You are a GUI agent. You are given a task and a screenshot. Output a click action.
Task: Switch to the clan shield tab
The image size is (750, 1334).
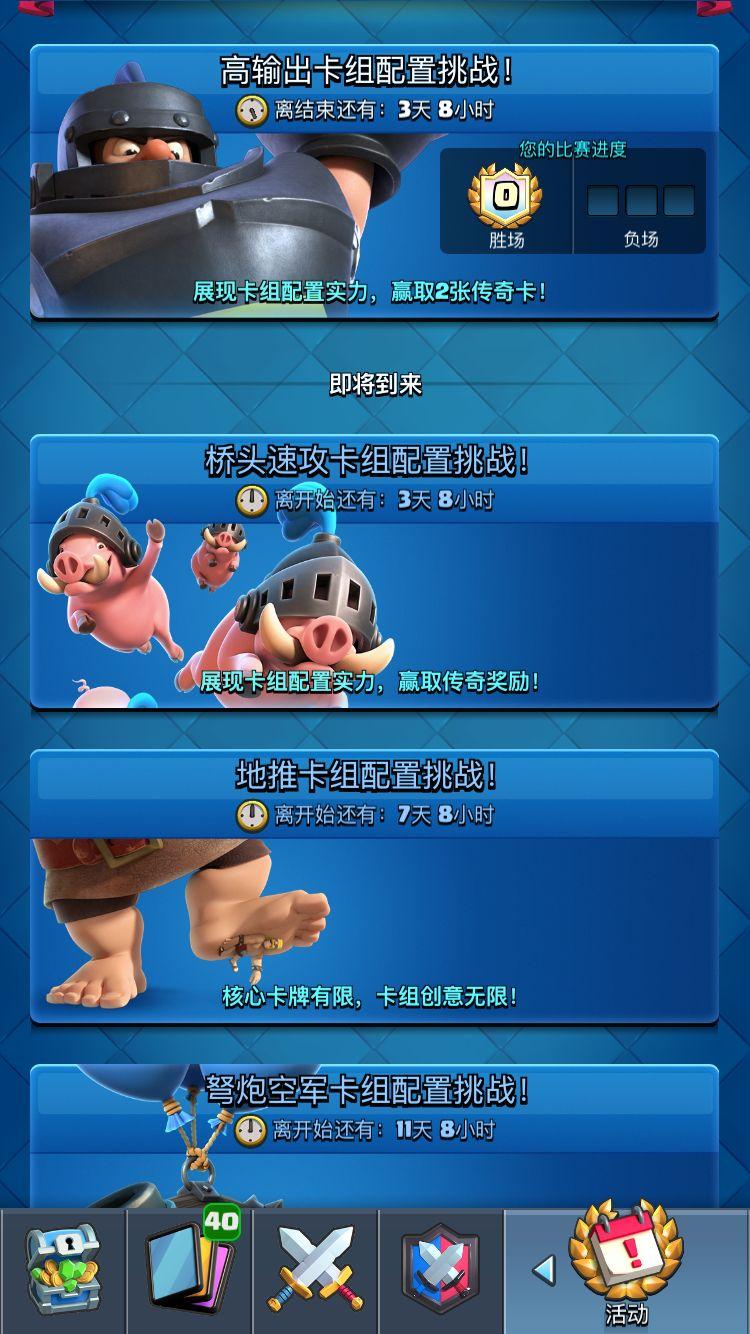pyautogui.click(x=441, y=1270)
